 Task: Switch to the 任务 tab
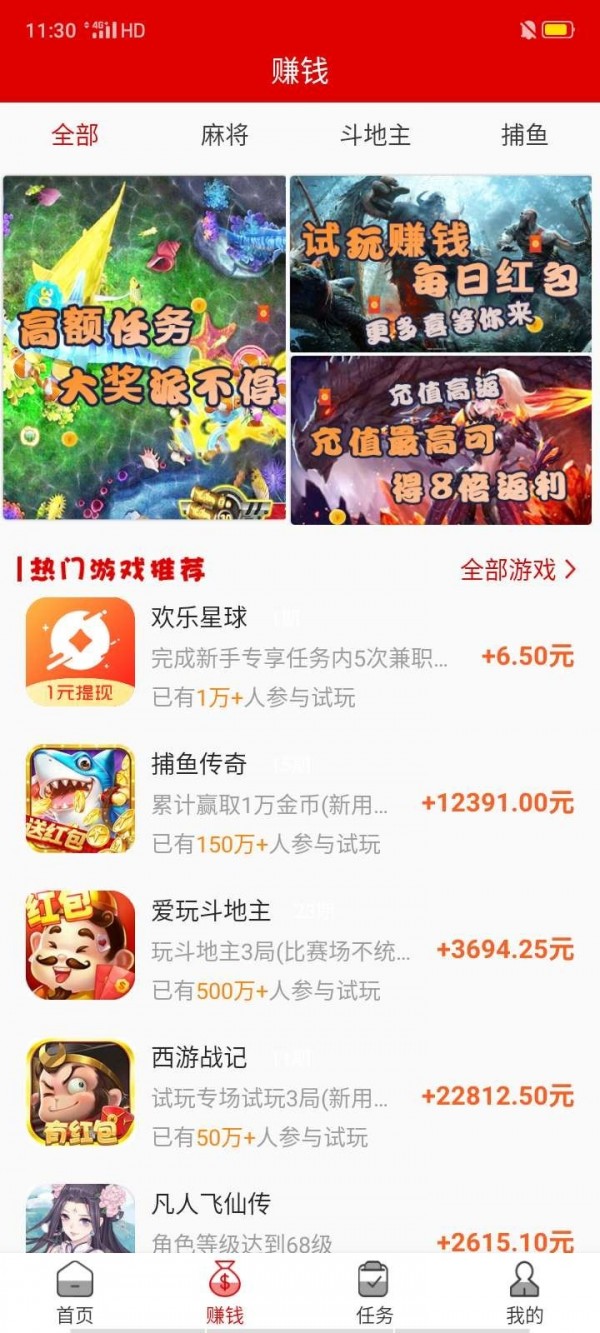click(x=375, y=1293)
